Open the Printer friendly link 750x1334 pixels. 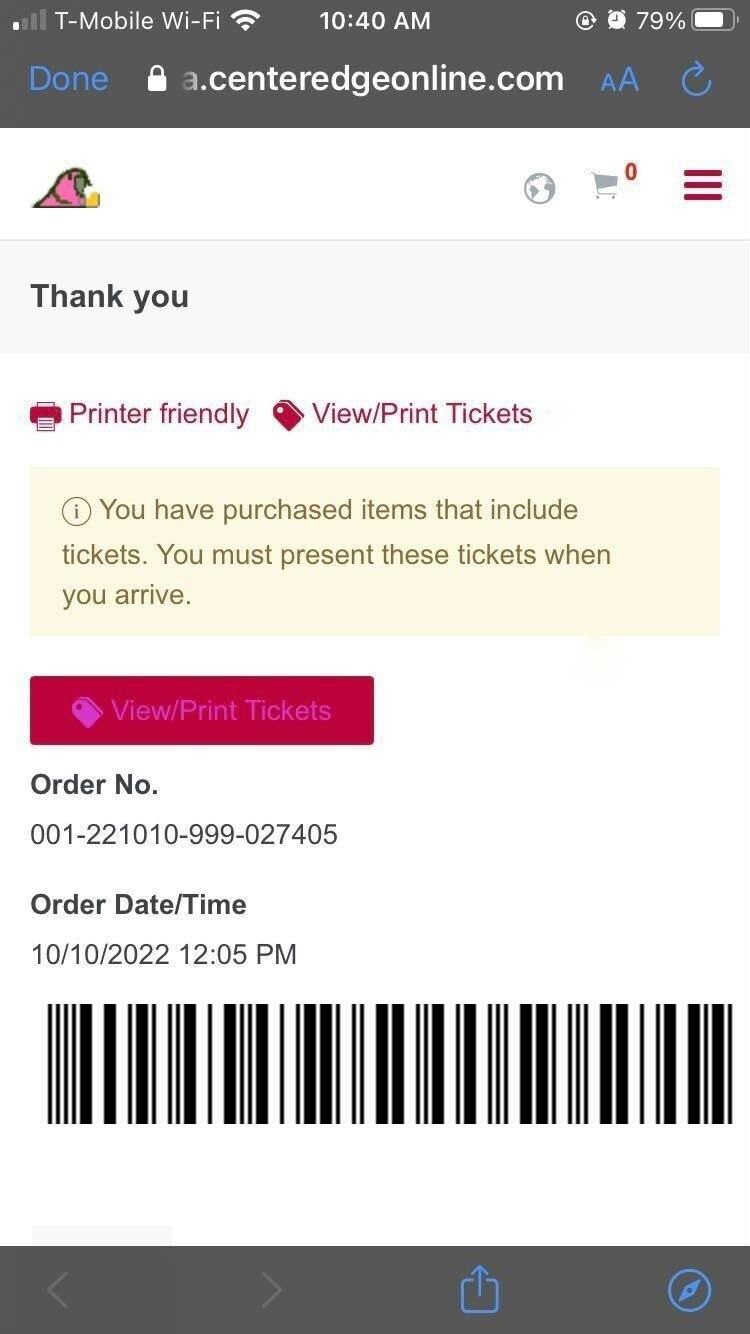pos(140,414)
